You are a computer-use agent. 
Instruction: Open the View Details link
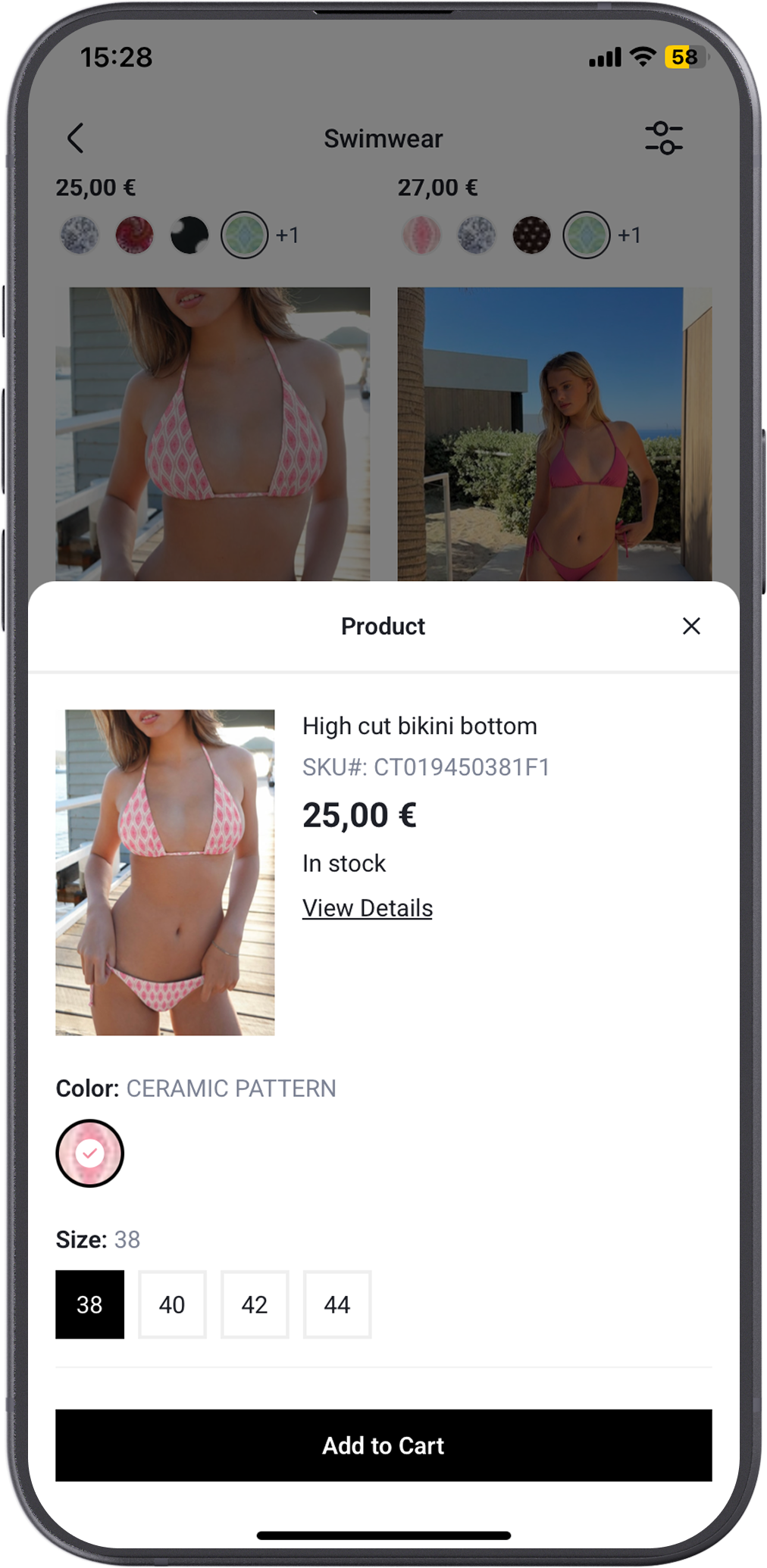368,907
